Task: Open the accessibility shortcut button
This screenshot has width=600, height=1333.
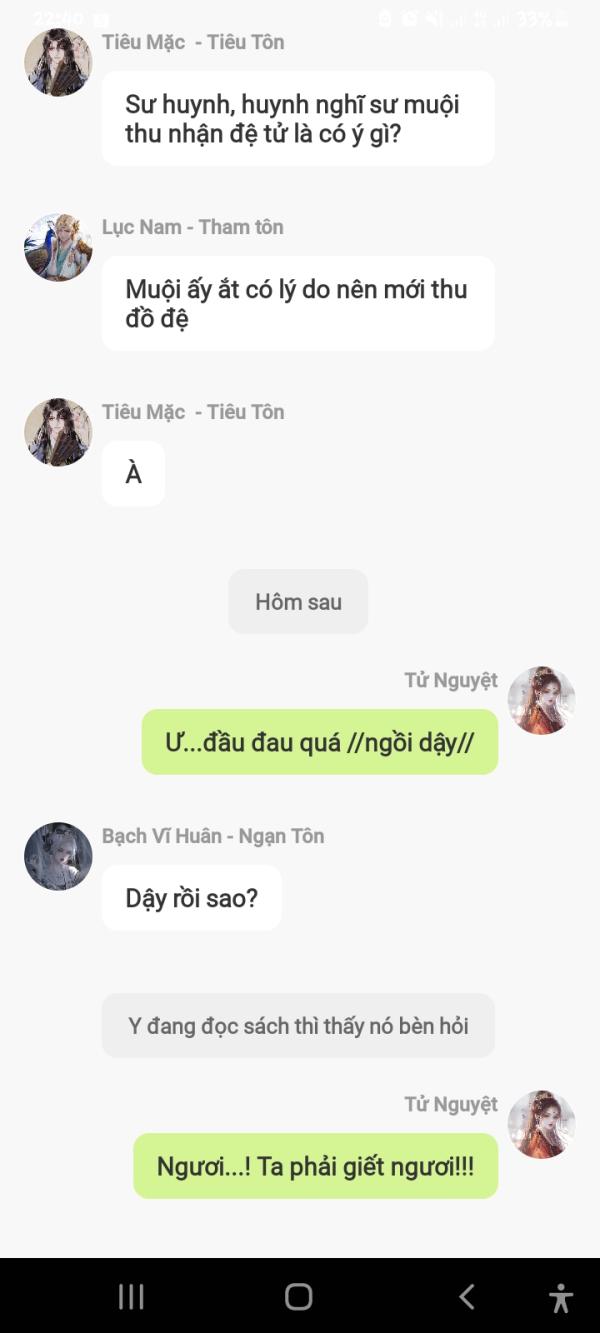Action: (561, 1298)
